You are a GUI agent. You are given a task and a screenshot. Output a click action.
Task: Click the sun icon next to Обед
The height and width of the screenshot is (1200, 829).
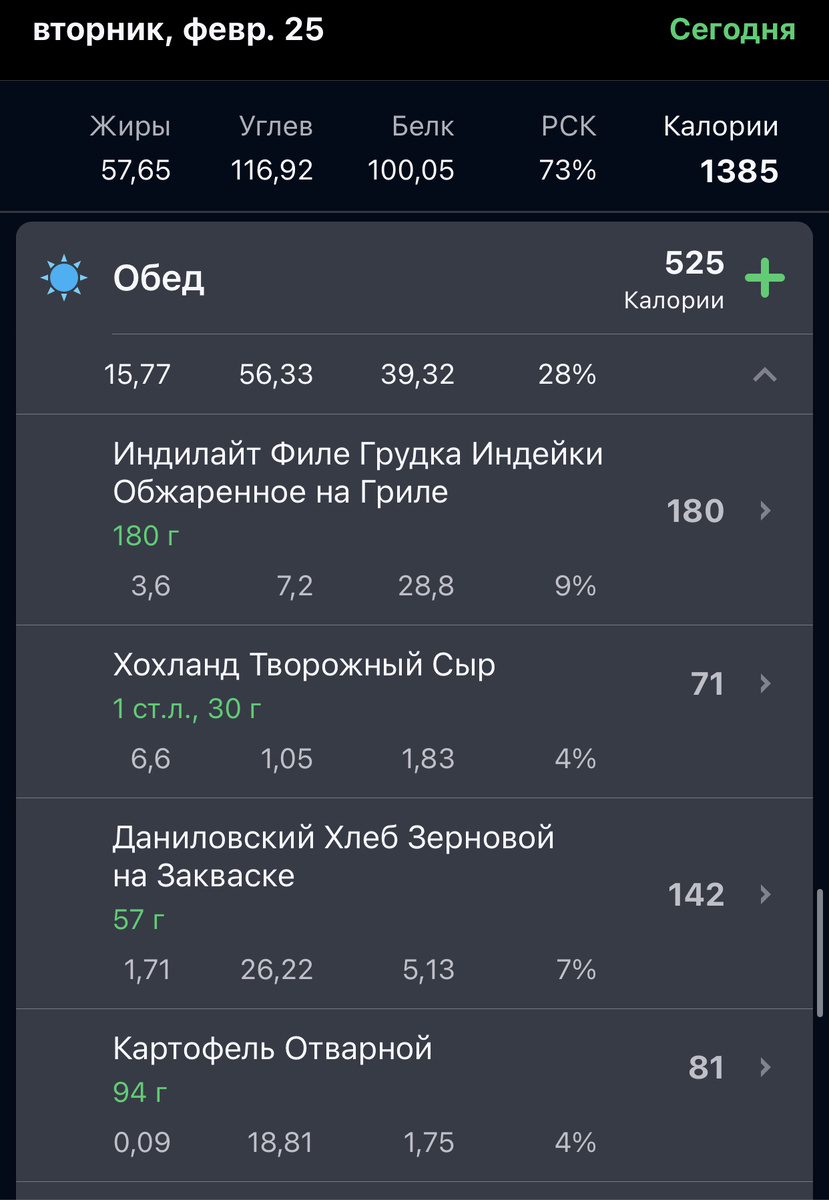62,277
